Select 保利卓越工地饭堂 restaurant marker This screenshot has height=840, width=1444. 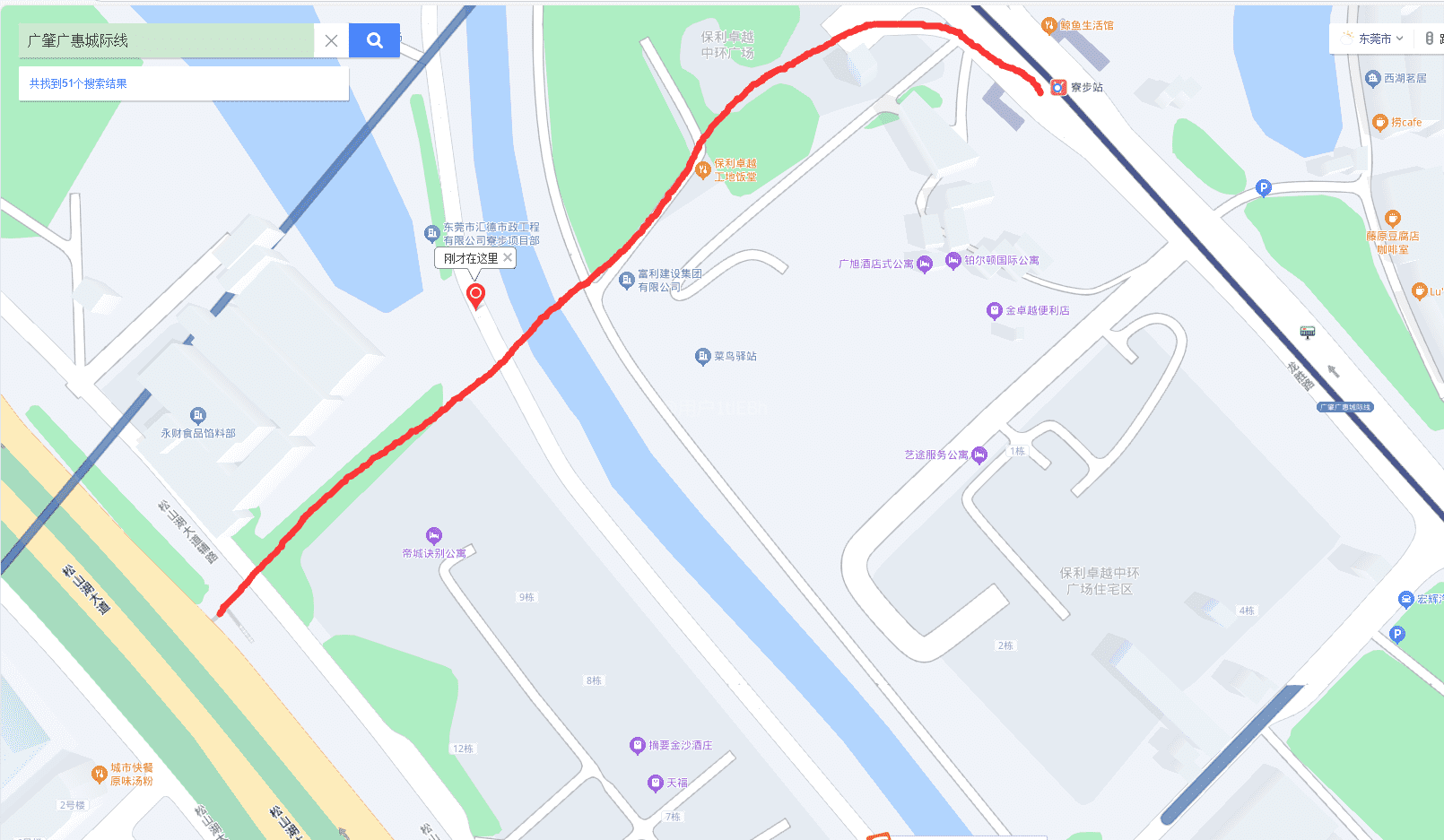click(x=703, y=169)
